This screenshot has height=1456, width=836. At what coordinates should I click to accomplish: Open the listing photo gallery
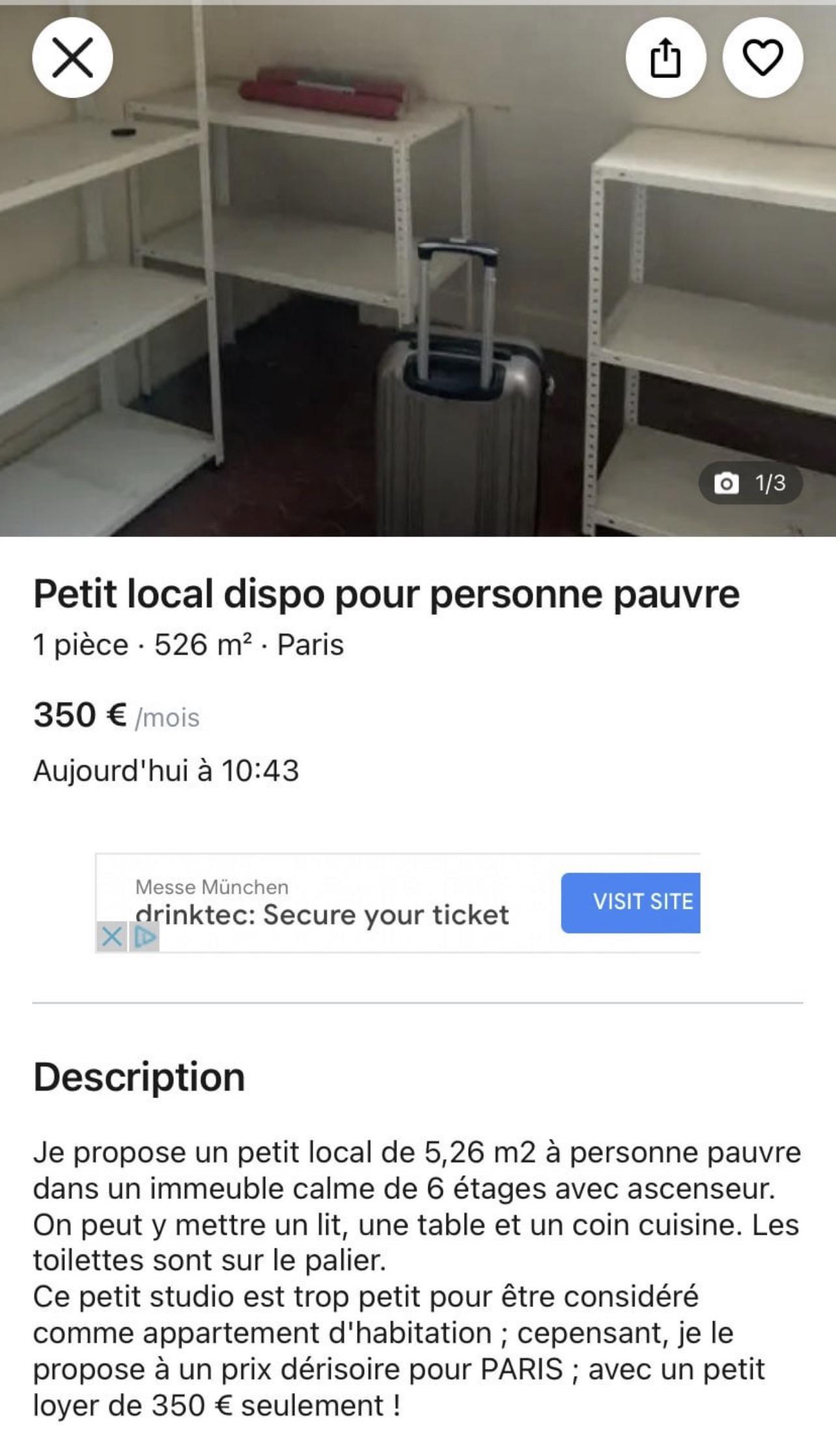click(750, 484)
